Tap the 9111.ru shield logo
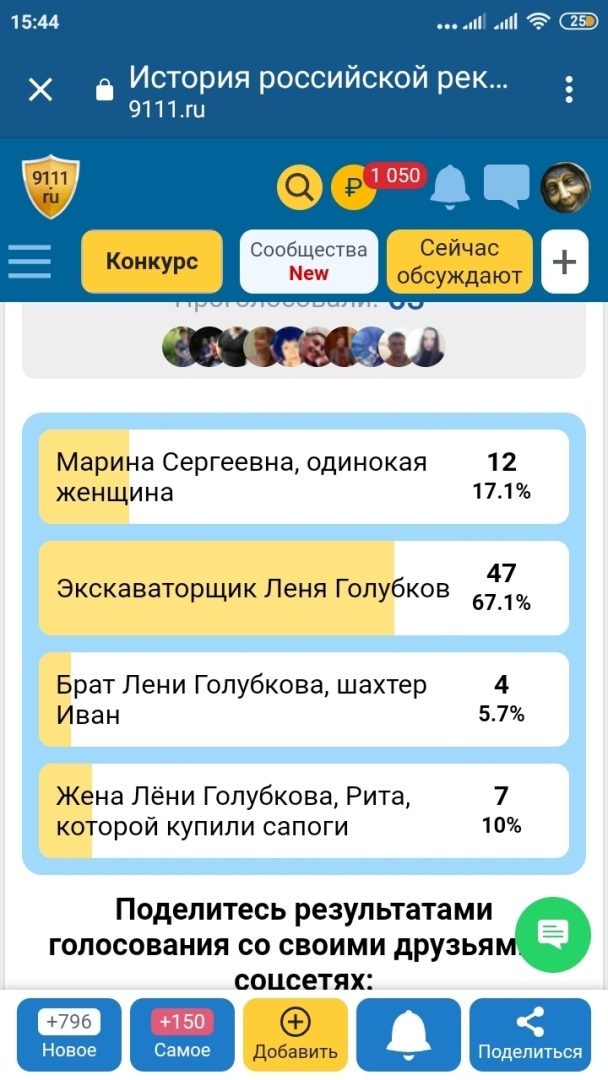 click(51, 186)
